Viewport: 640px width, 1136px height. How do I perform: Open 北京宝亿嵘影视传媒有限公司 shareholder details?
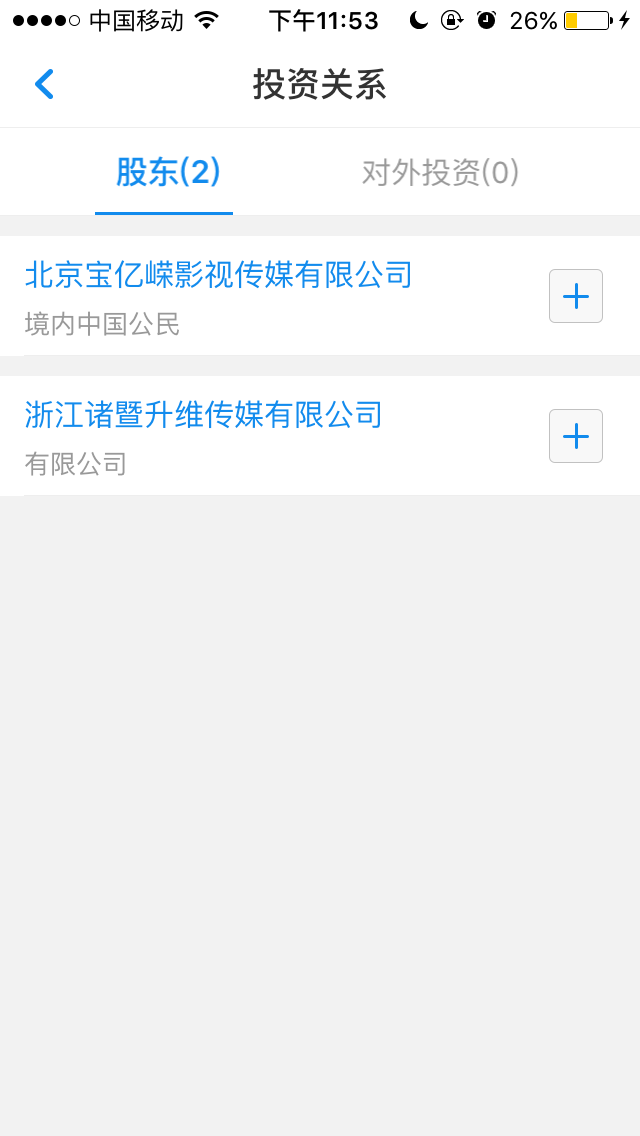218,275
